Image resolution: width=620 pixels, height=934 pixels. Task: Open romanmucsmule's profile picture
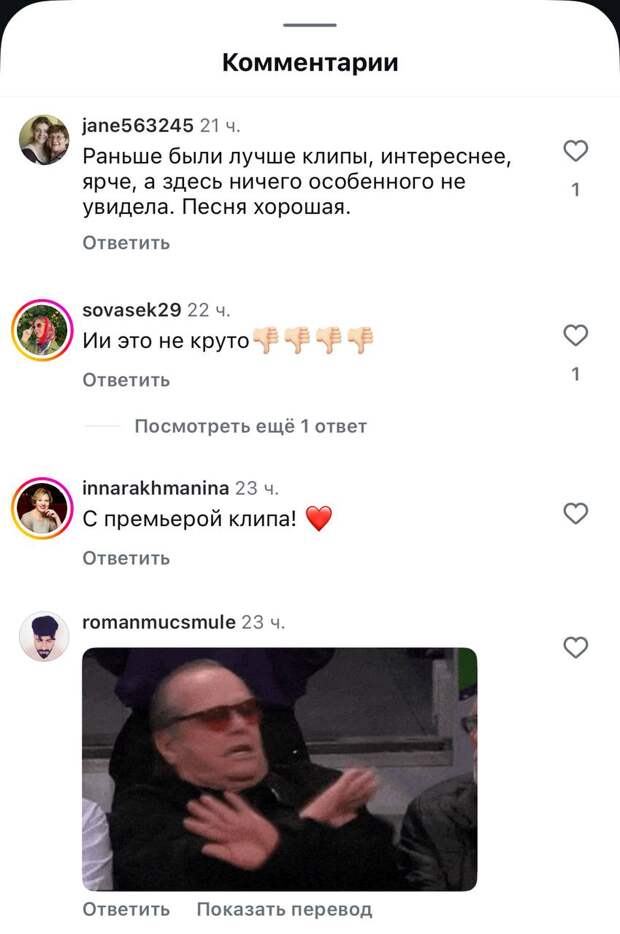click(44, 636)
